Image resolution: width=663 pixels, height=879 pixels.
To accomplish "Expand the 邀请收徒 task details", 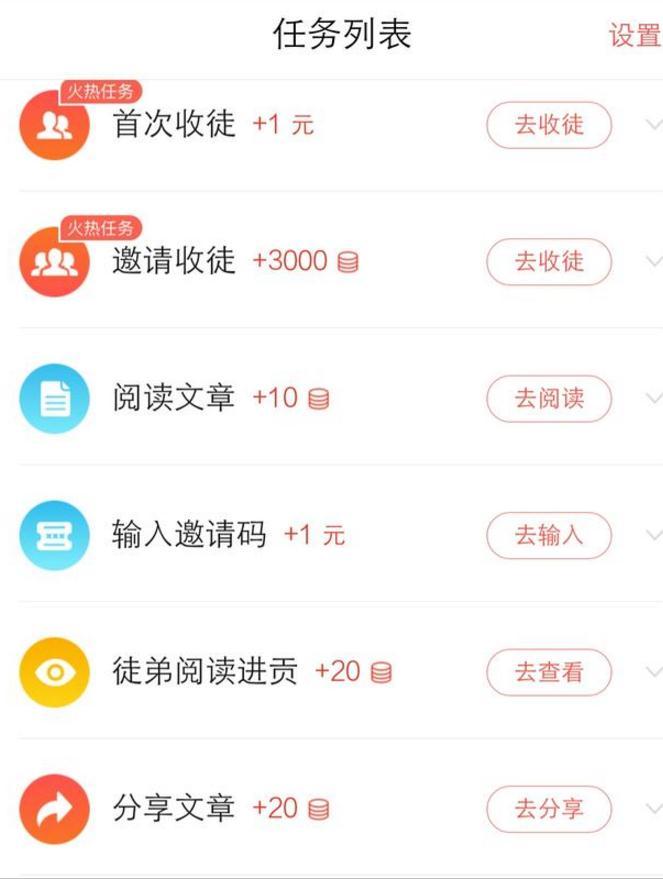I will tap(654, 262).
